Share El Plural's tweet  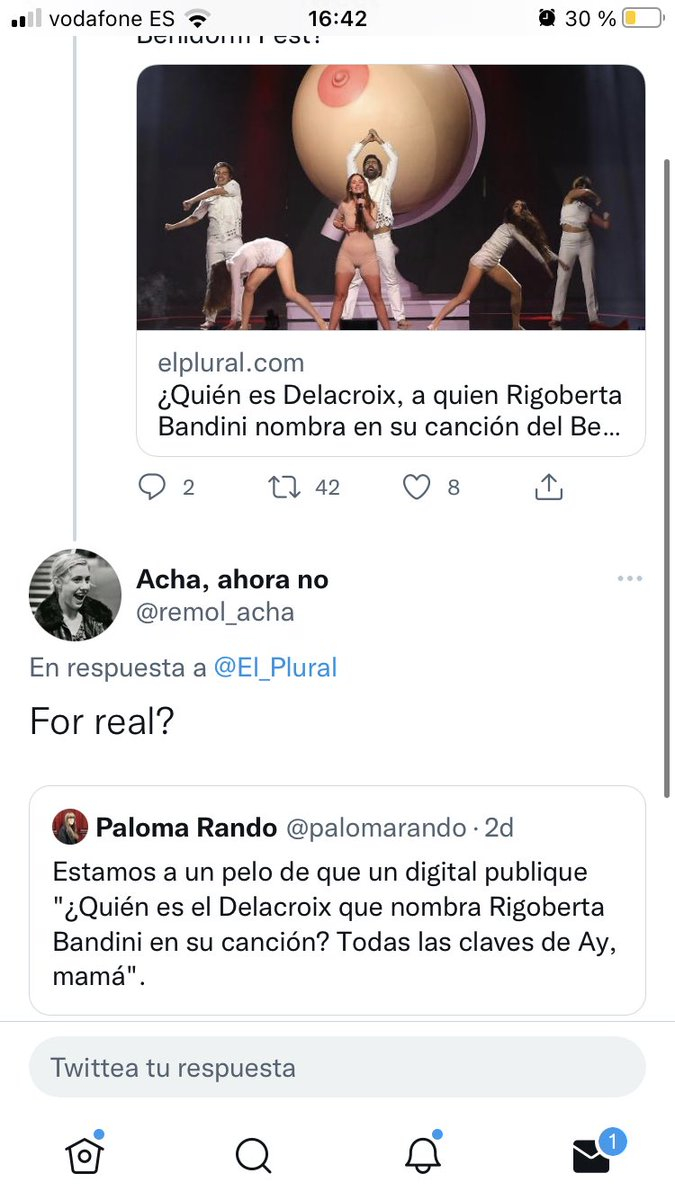[x=549, y=487]
